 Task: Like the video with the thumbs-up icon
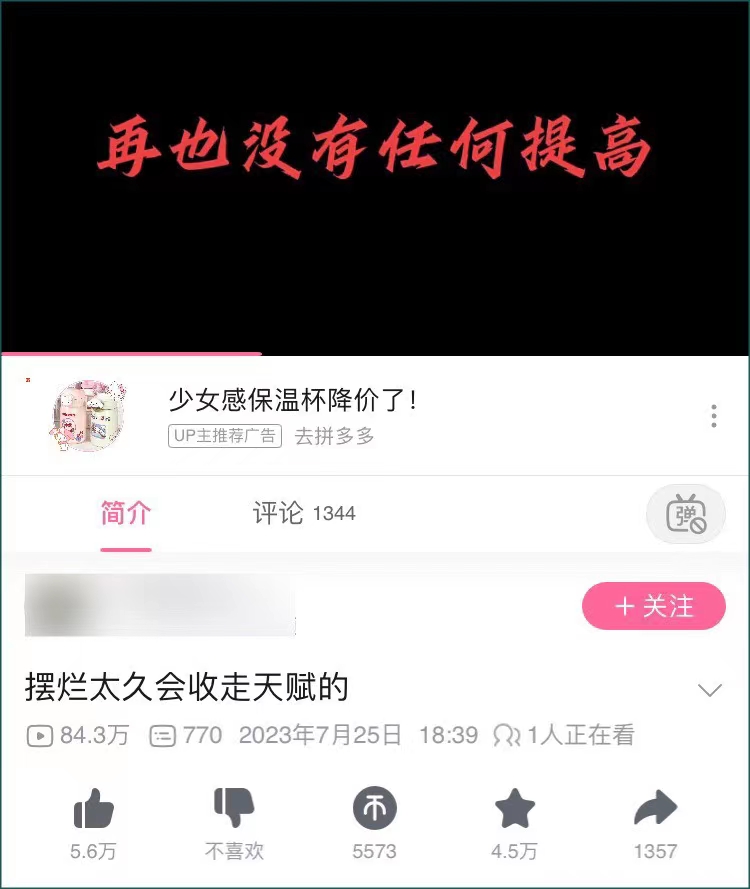tap(94, 808)
